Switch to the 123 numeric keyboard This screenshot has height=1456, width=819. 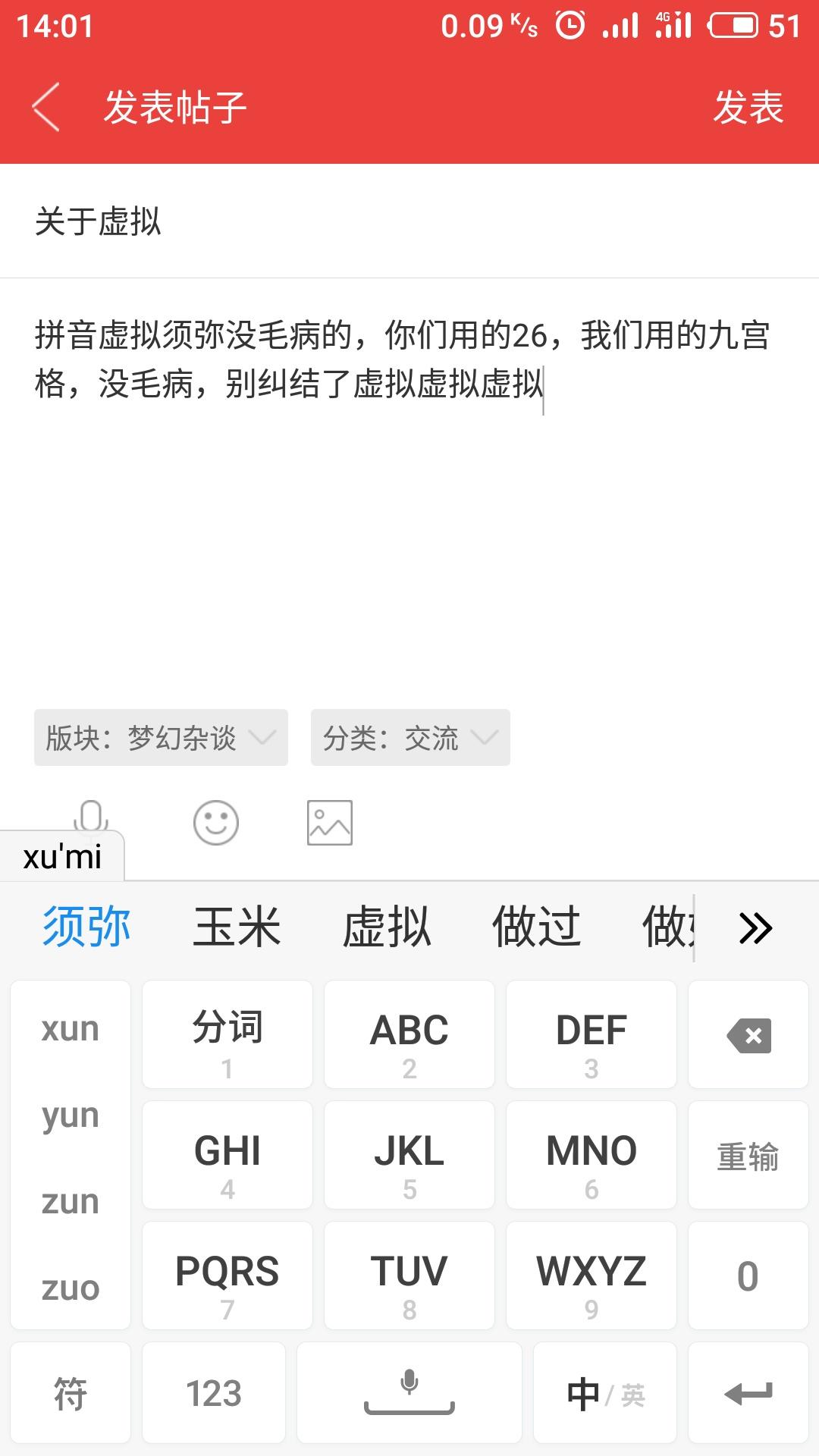point(214,1393)
